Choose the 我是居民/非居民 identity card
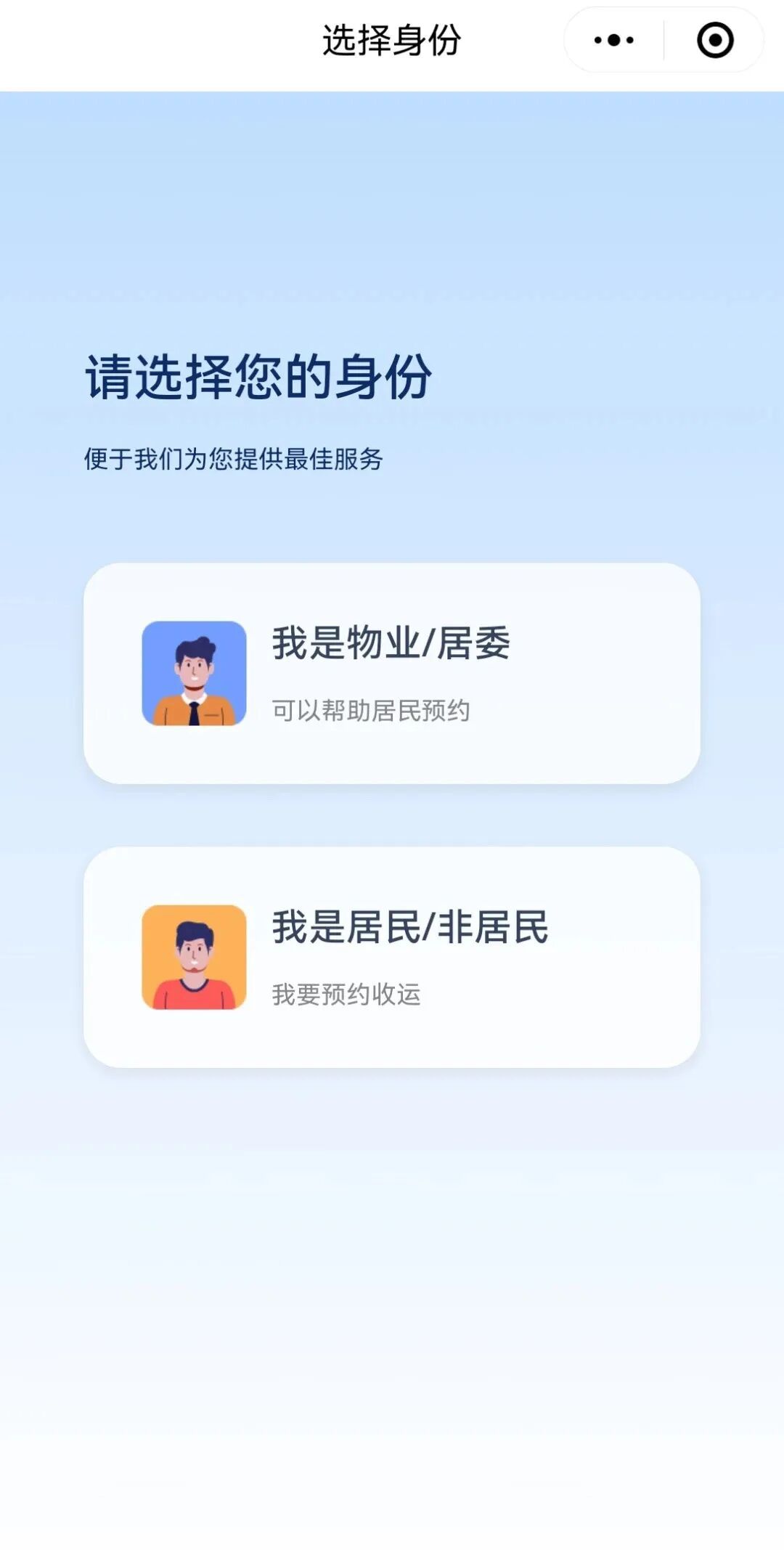Image resolution: width=784 pixels, height=1550 pixels. [x=392, y=957]
